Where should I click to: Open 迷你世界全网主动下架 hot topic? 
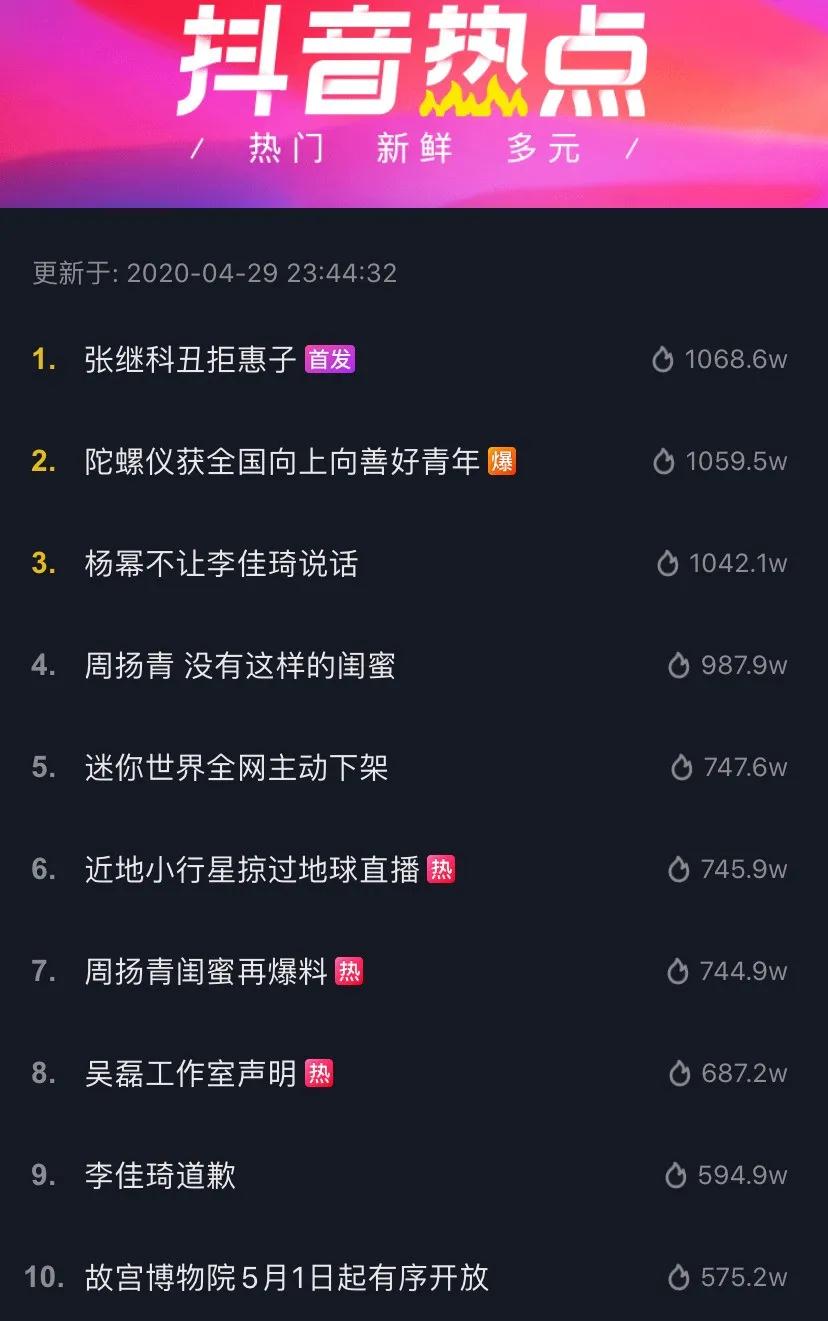236,768
